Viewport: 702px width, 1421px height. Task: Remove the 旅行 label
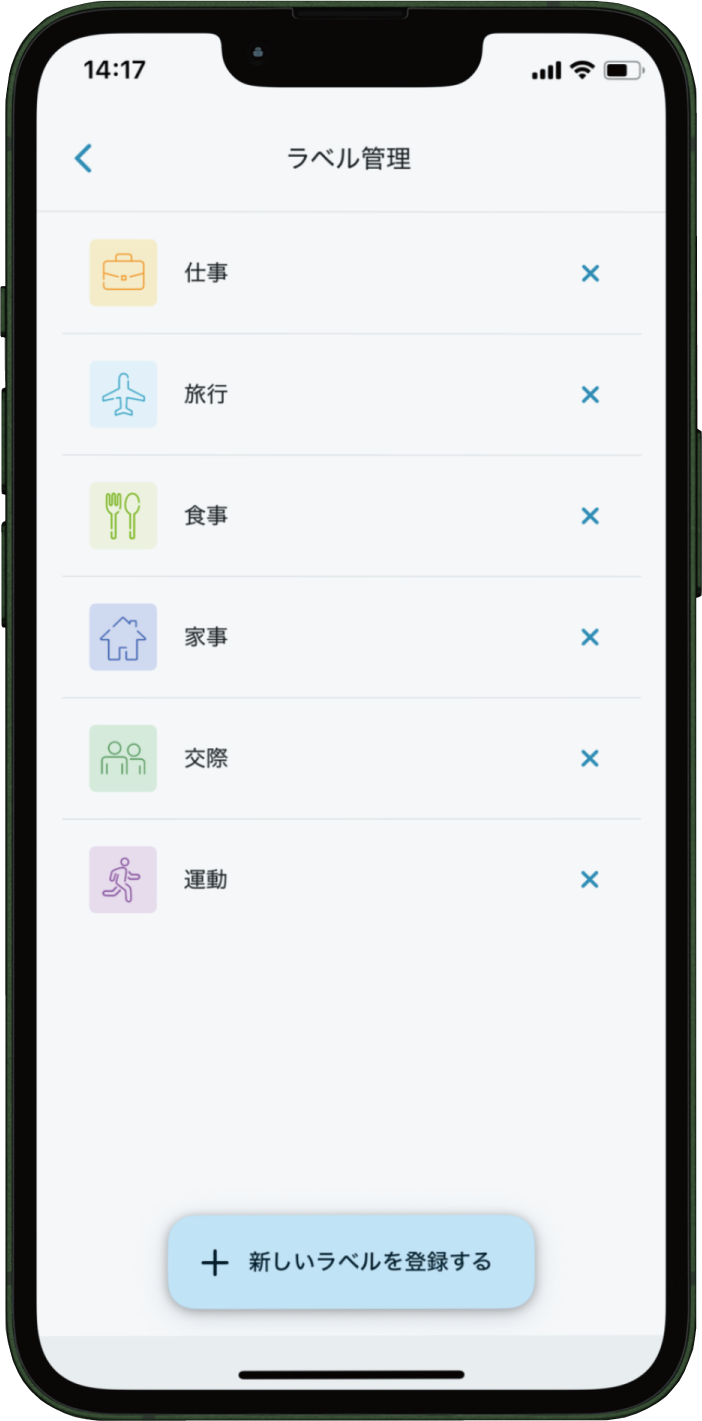[x=590, y=395]
